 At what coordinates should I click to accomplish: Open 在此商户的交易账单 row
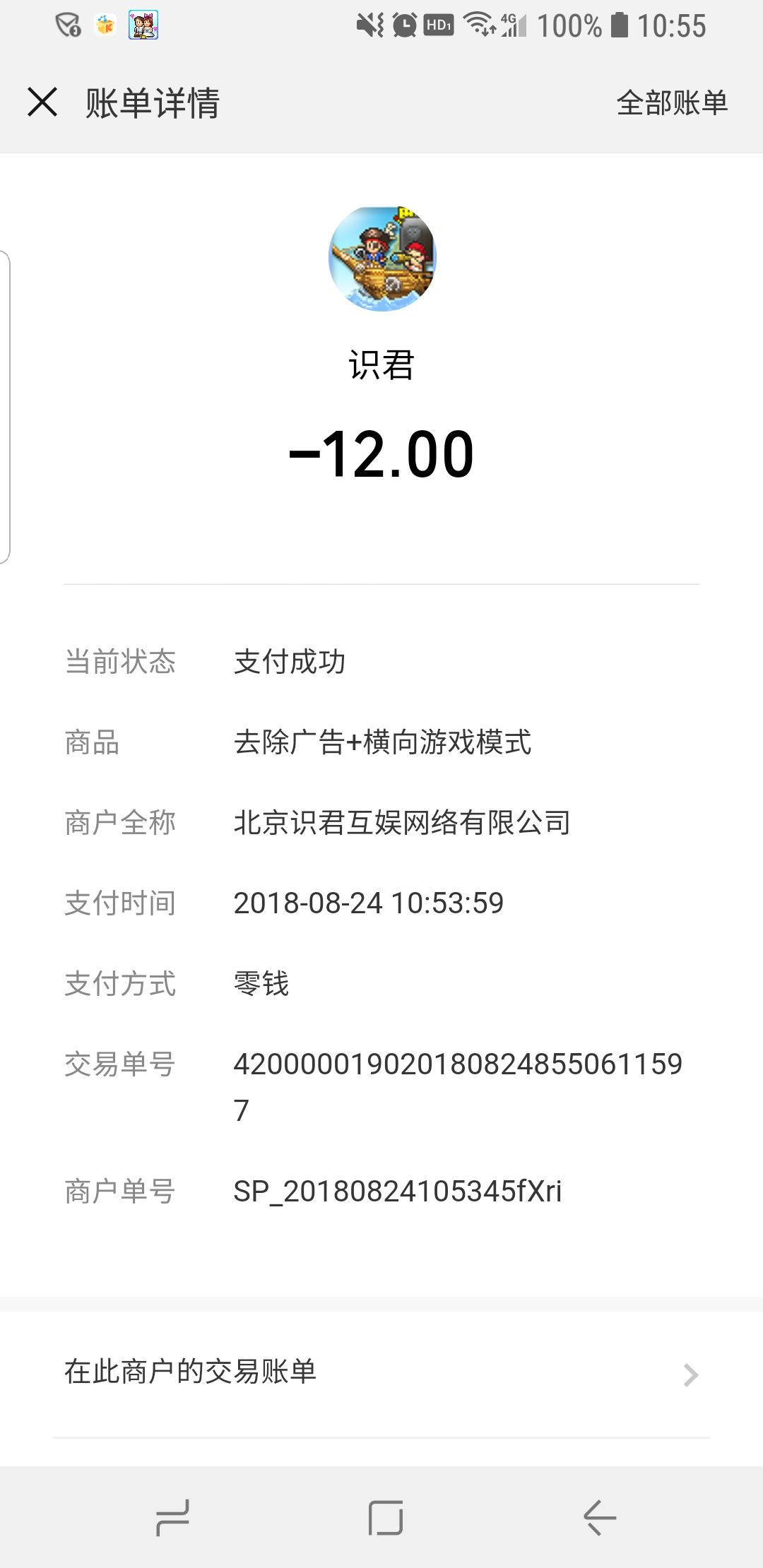381,1373
